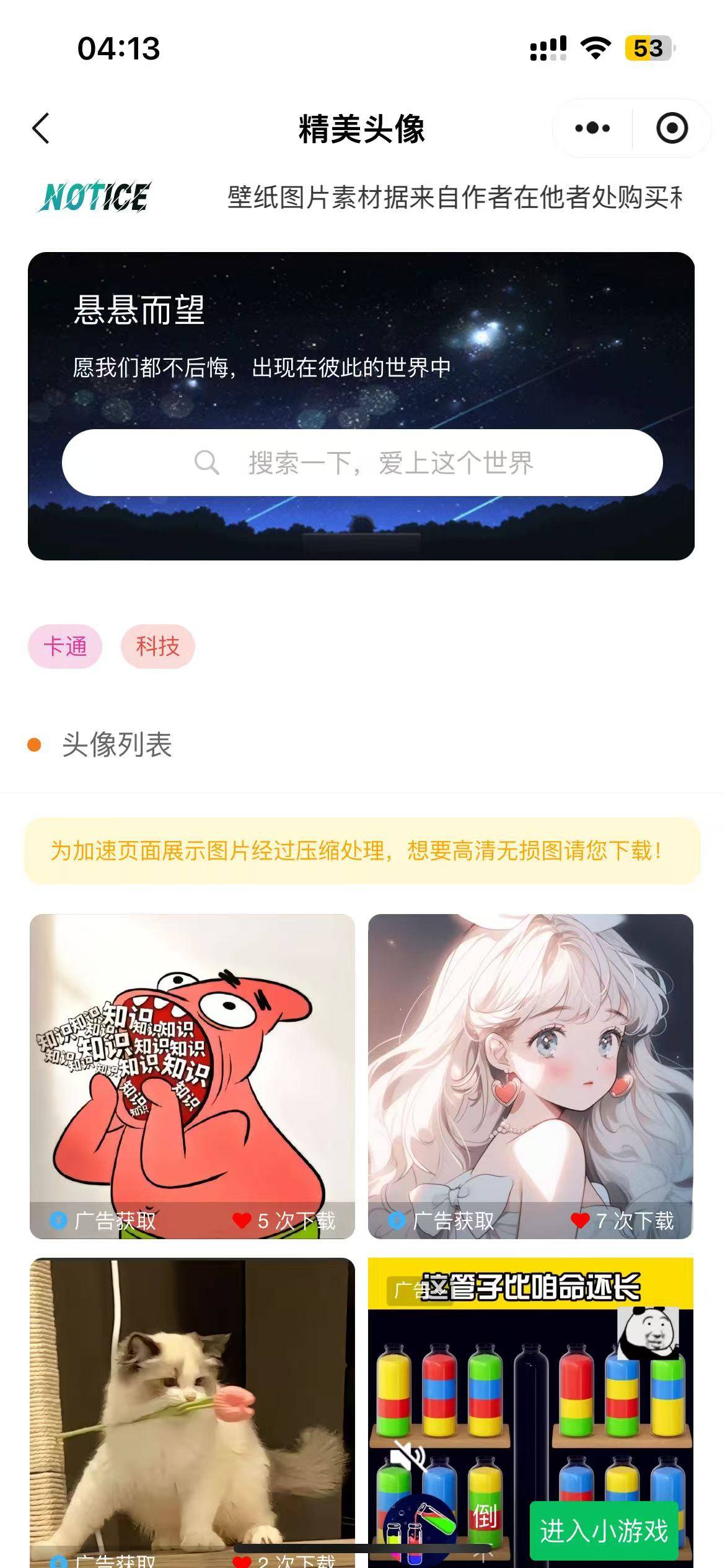Filter avatars by the 科技 chip
Viewport: 725px width, 1568px height.
tap(158, 647)
